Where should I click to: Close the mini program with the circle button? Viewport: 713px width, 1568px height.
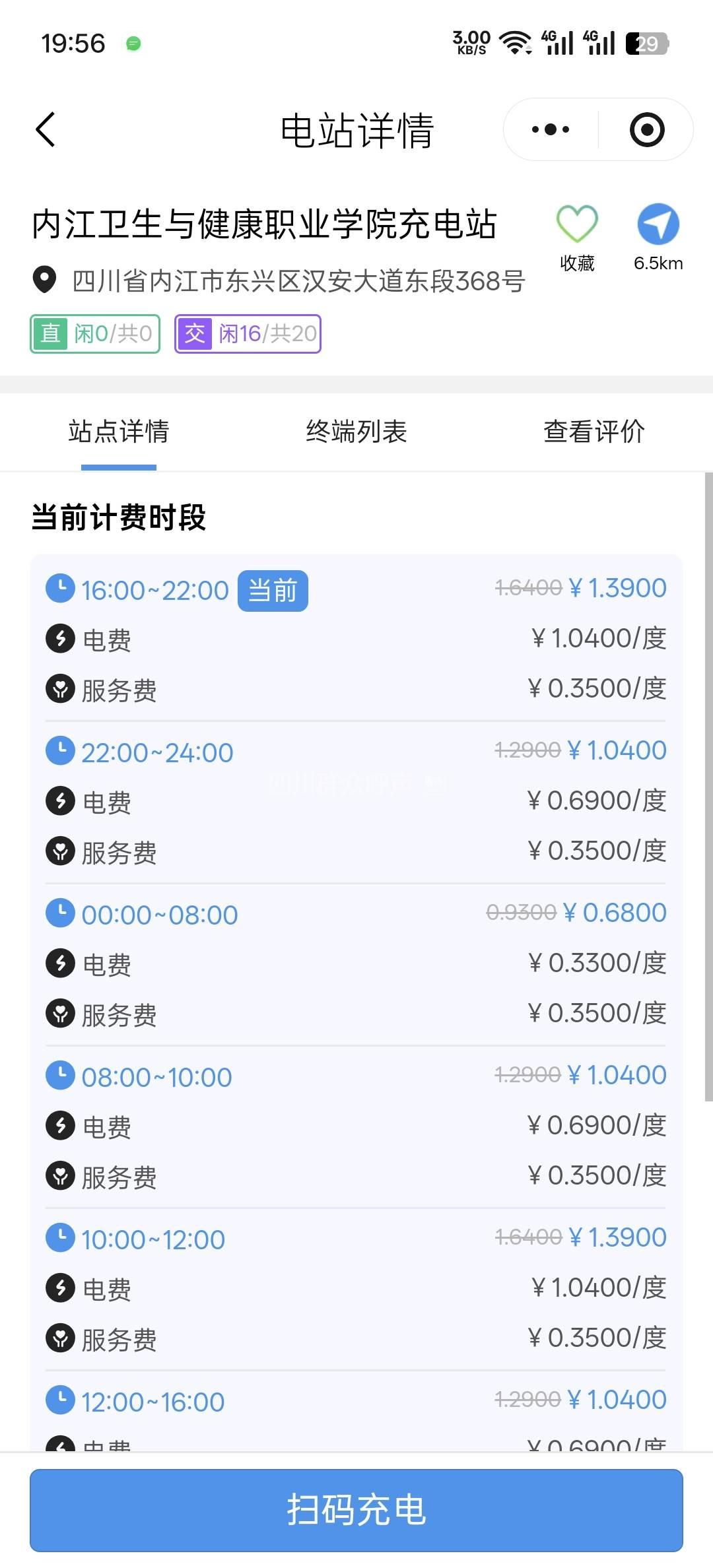[646, 129]
